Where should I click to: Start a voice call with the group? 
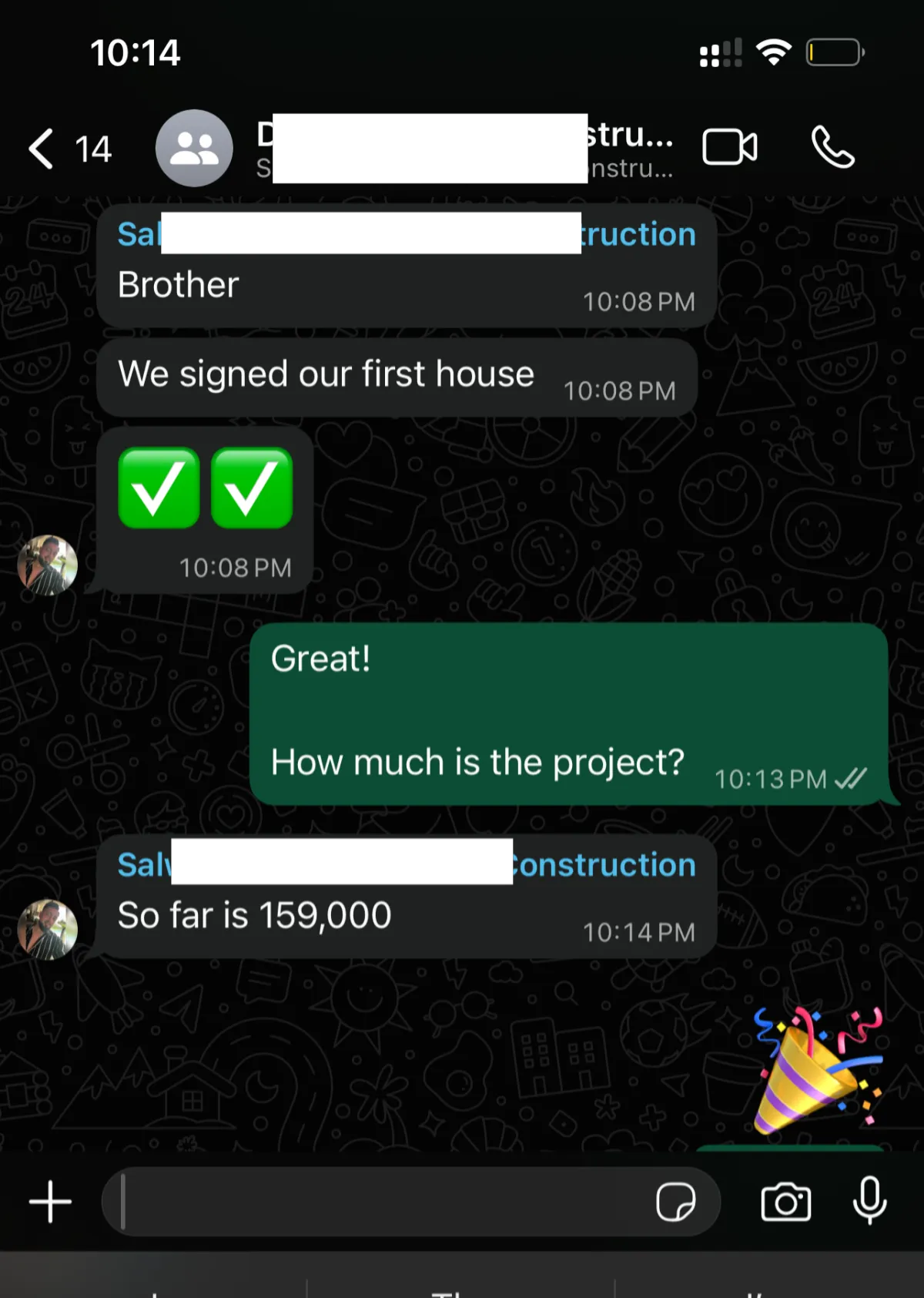point(833,147)
